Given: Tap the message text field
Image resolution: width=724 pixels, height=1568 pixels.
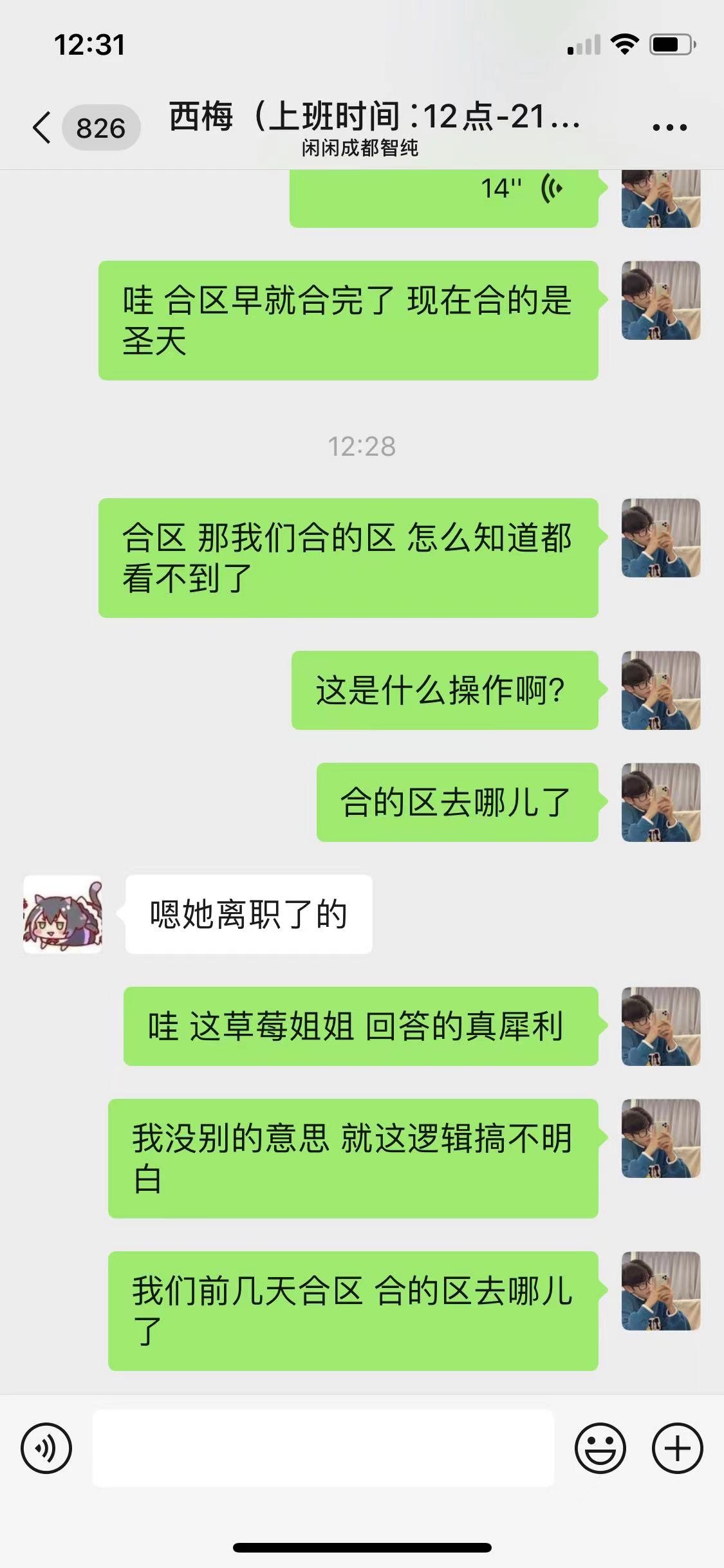Looking at the screenshot, I should tap(323, 1449).
